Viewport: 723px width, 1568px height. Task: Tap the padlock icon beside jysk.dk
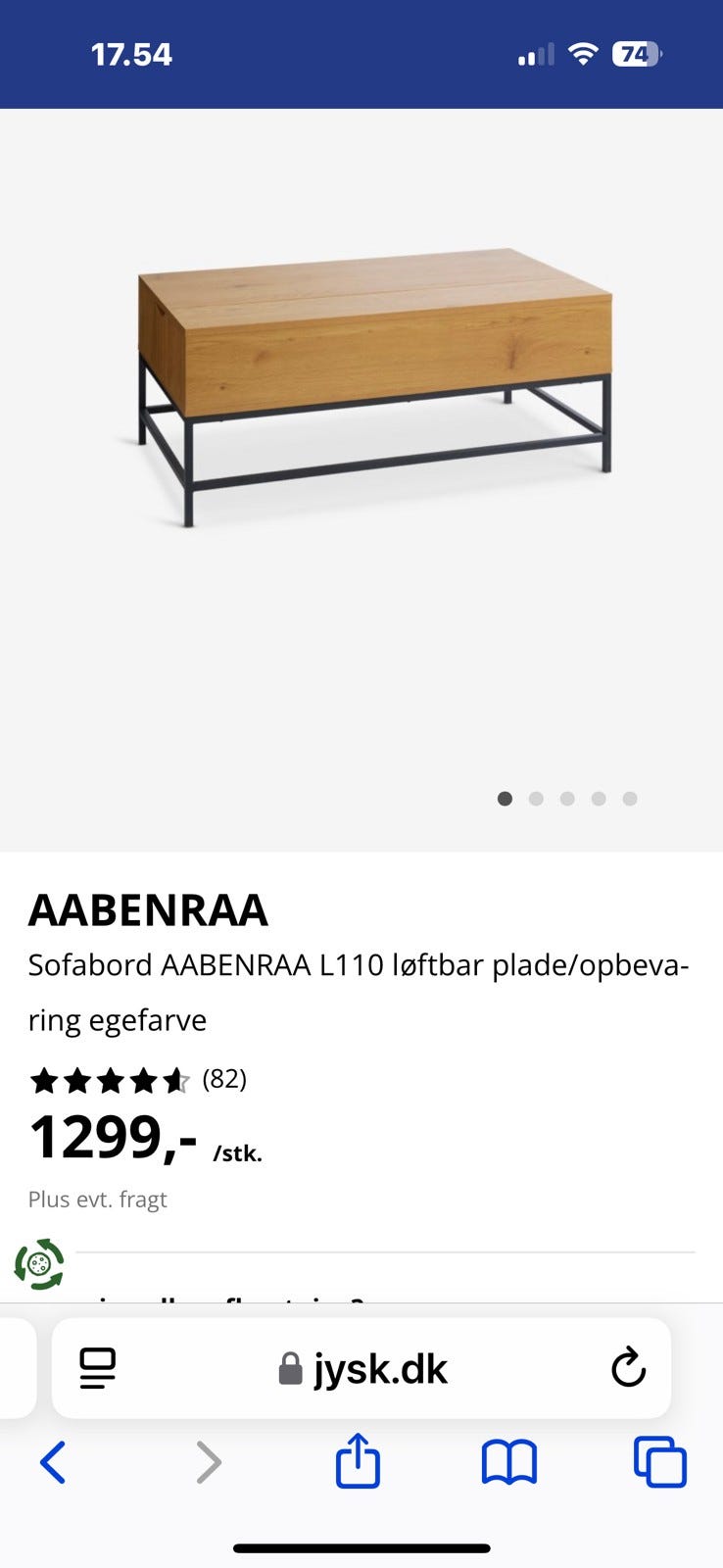point(289,1368)
